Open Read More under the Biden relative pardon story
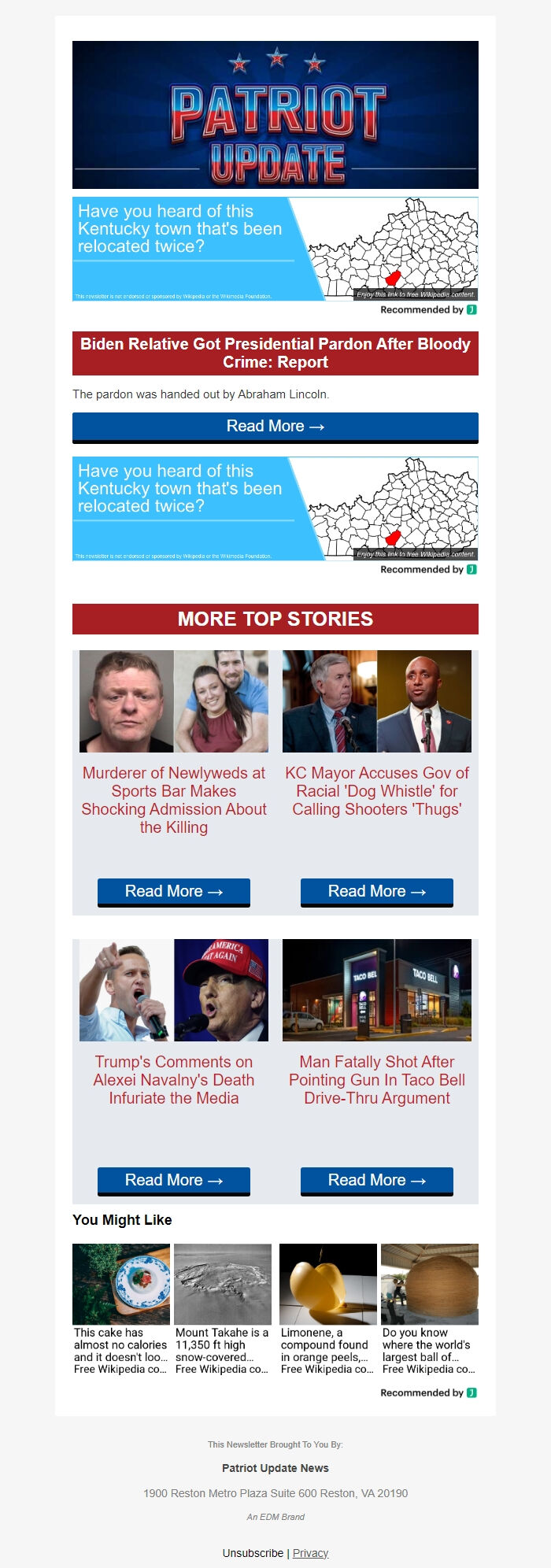This screenshot has width=551, height=1568. [275, 427]
